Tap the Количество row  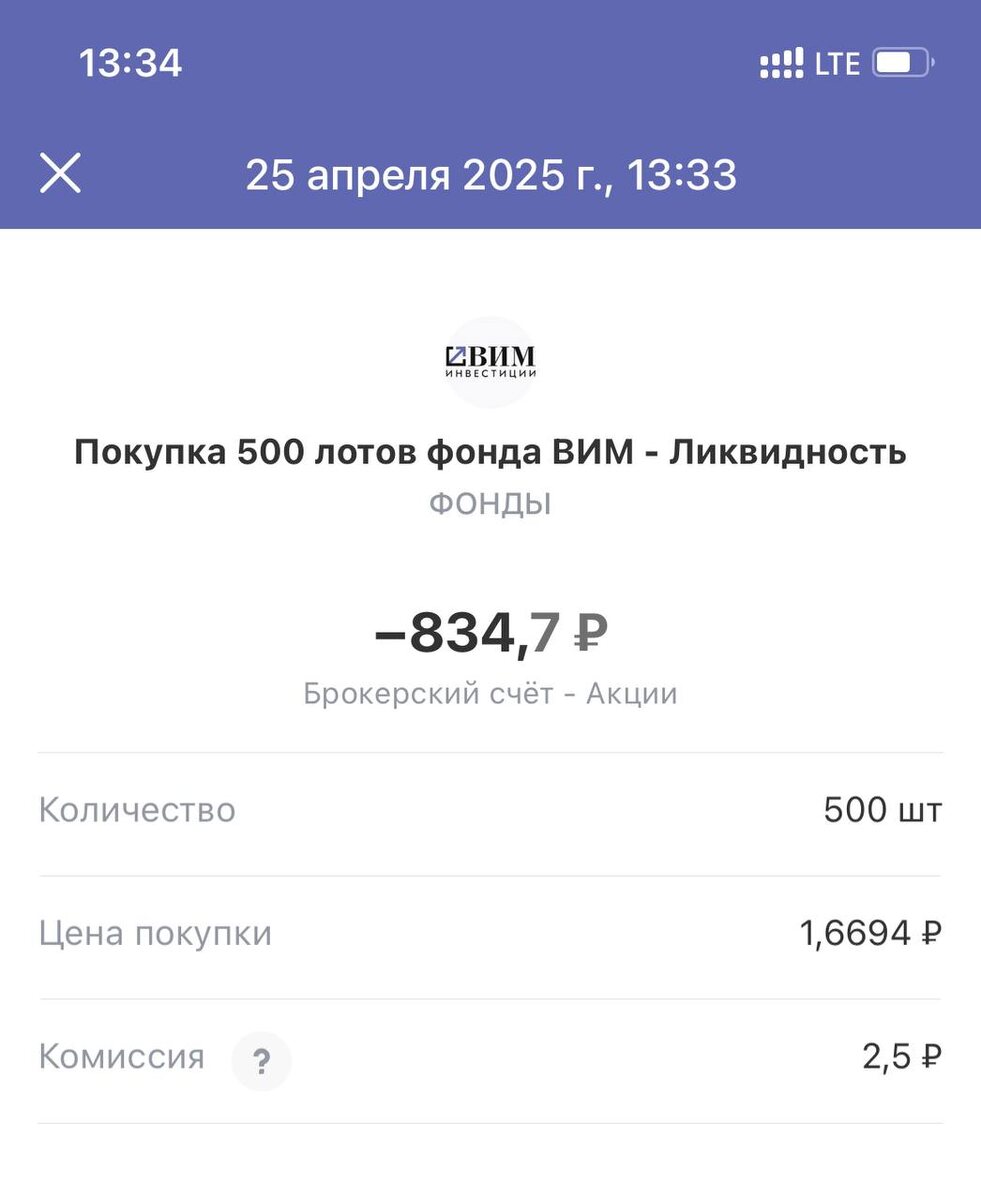pos(136,810)
